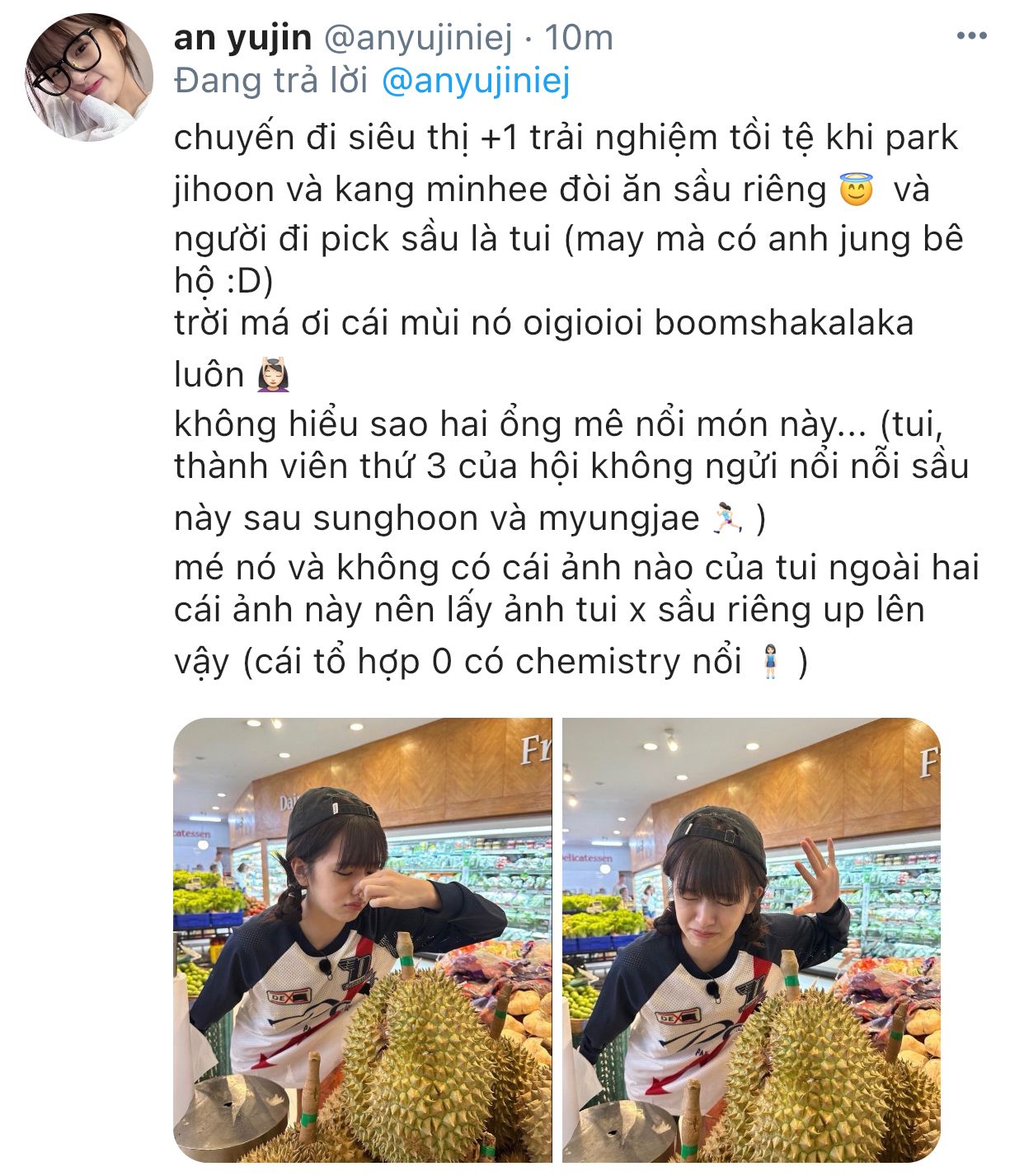Open an yujin's profile picture
Viewport: 1024px width, 1176px height.
(x=89, y=77)
